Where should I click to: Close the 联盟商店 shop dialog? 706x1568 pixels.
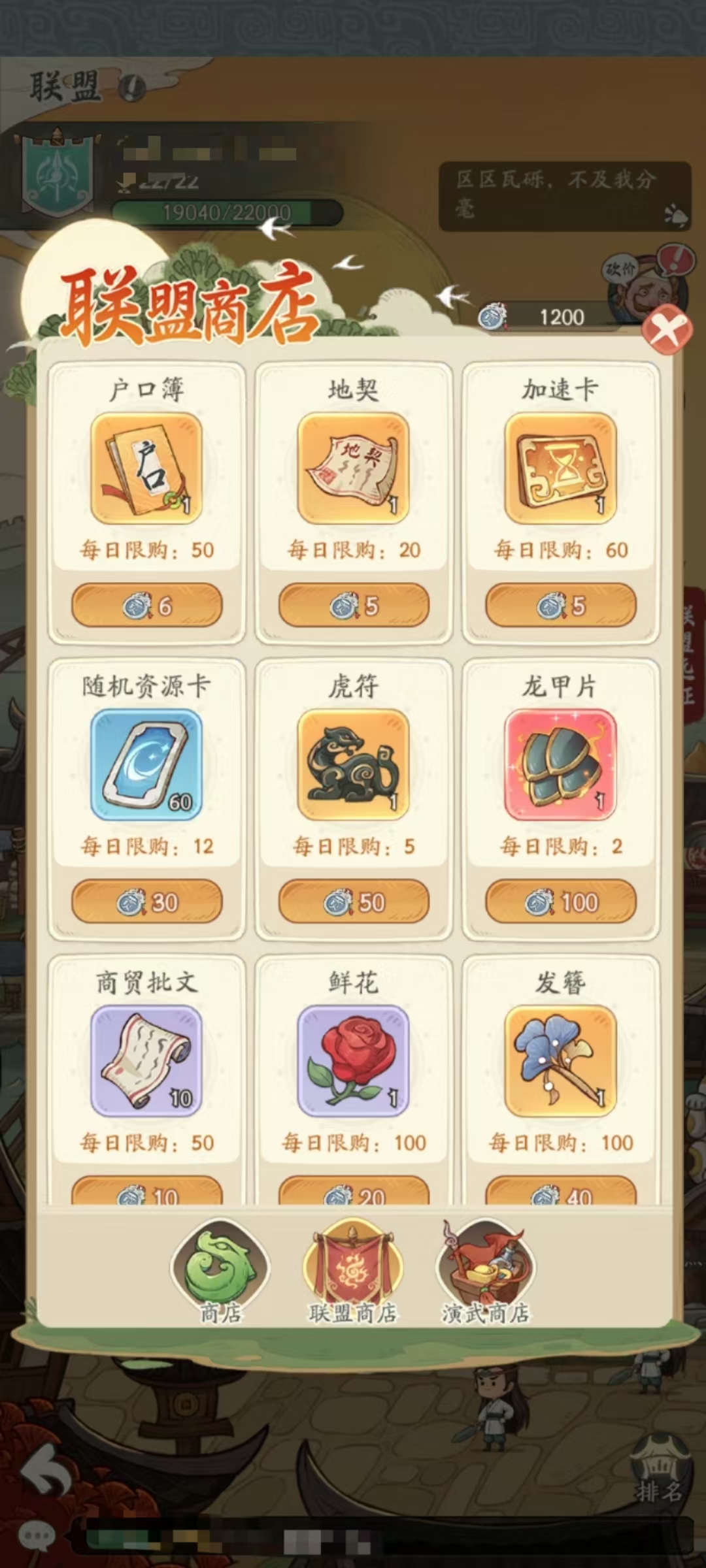pos(666,330)
